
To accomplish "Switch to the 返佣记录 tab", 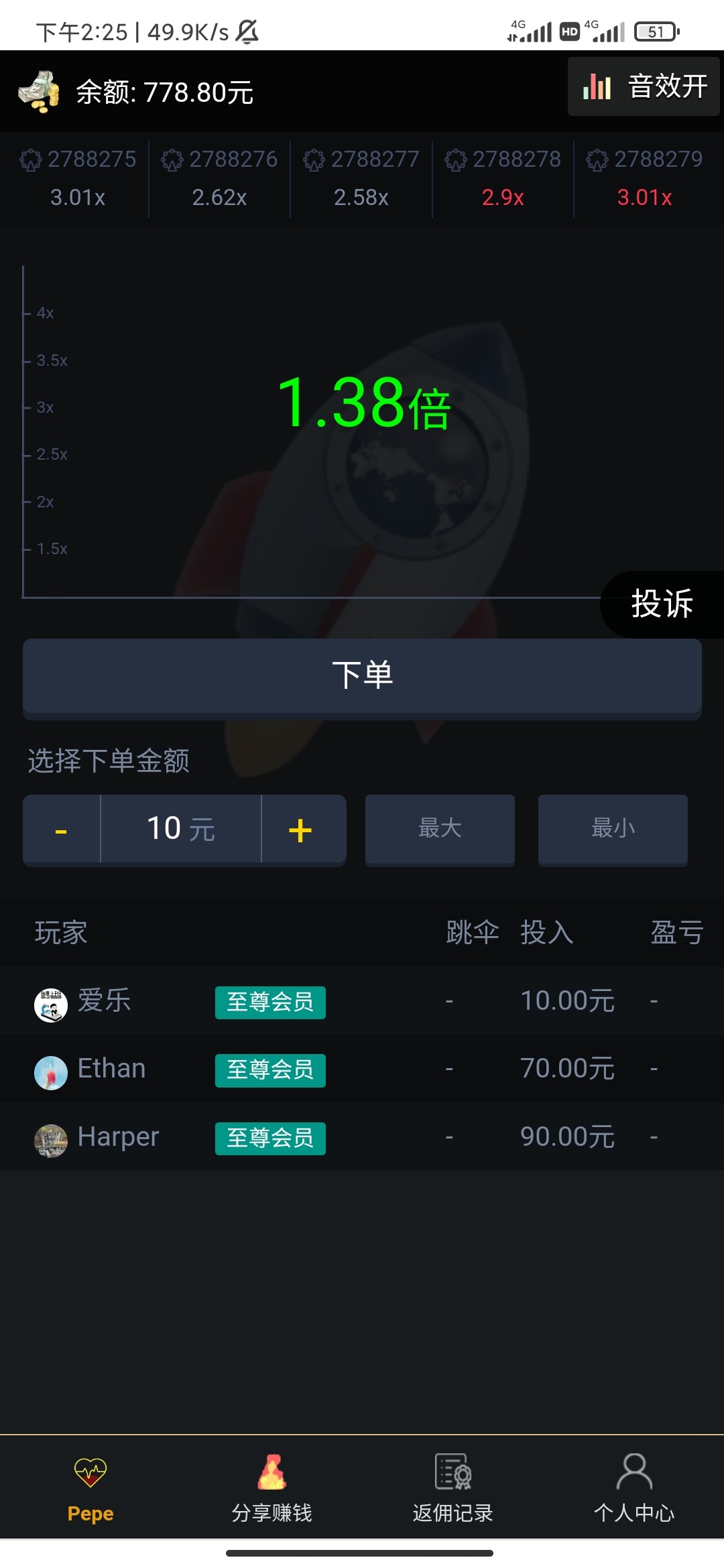I will pos(452,1488).
